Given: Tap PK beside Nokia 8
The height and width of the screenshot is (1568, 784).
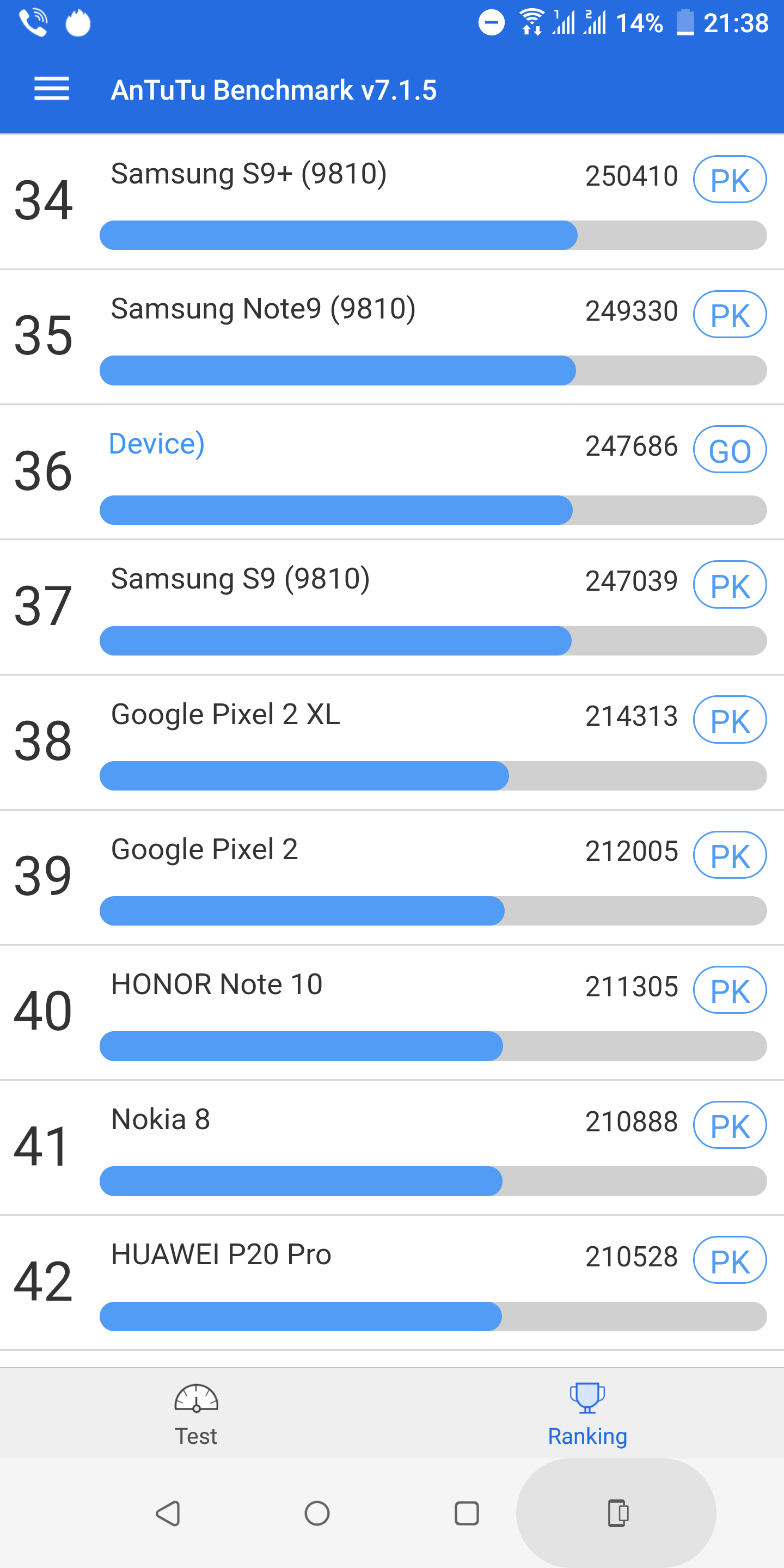Looking at the screenshot, I should click(x=730, y=1125).
